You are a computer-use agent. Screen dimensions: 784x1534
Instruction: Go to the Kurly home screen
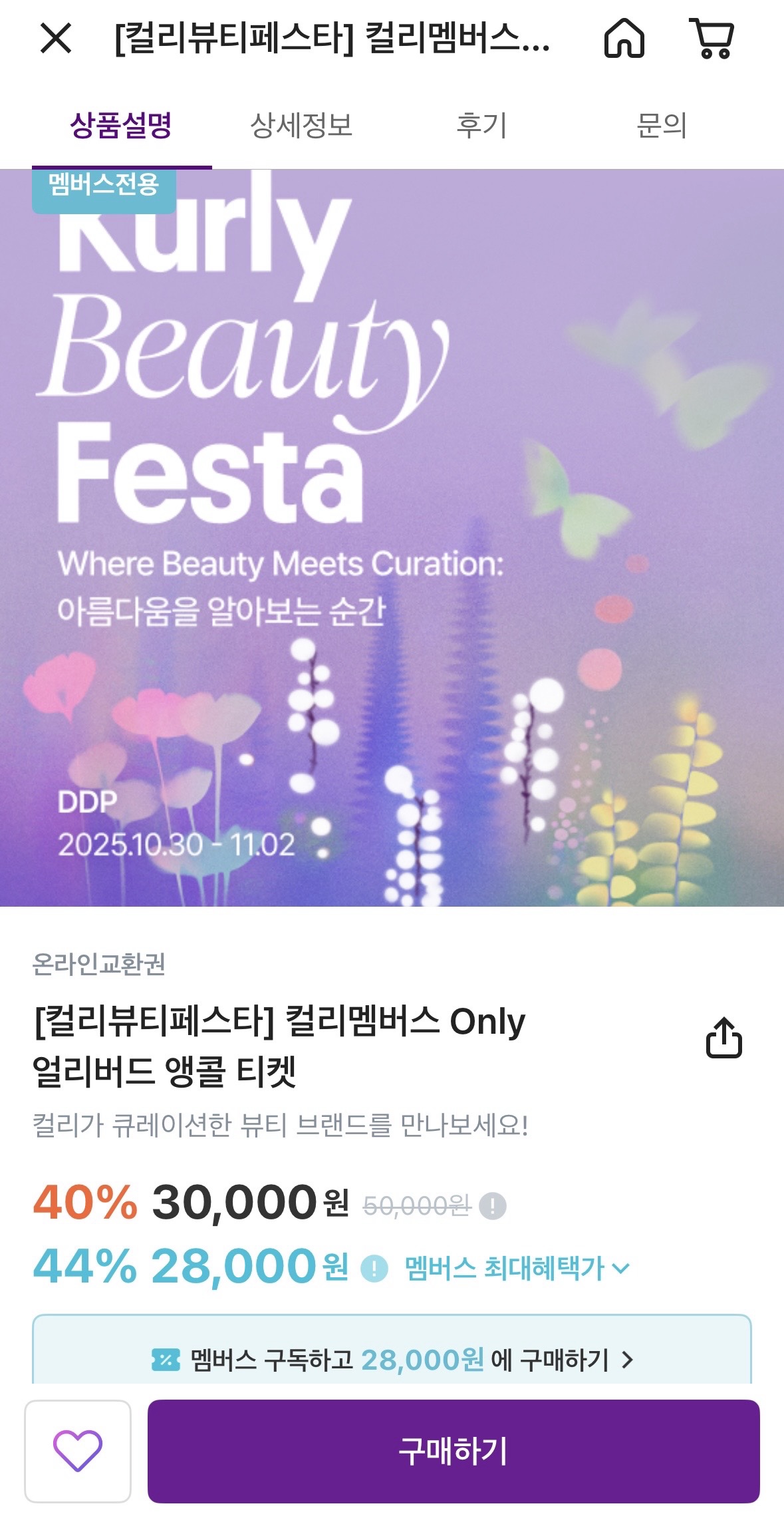tap(624, 39)
